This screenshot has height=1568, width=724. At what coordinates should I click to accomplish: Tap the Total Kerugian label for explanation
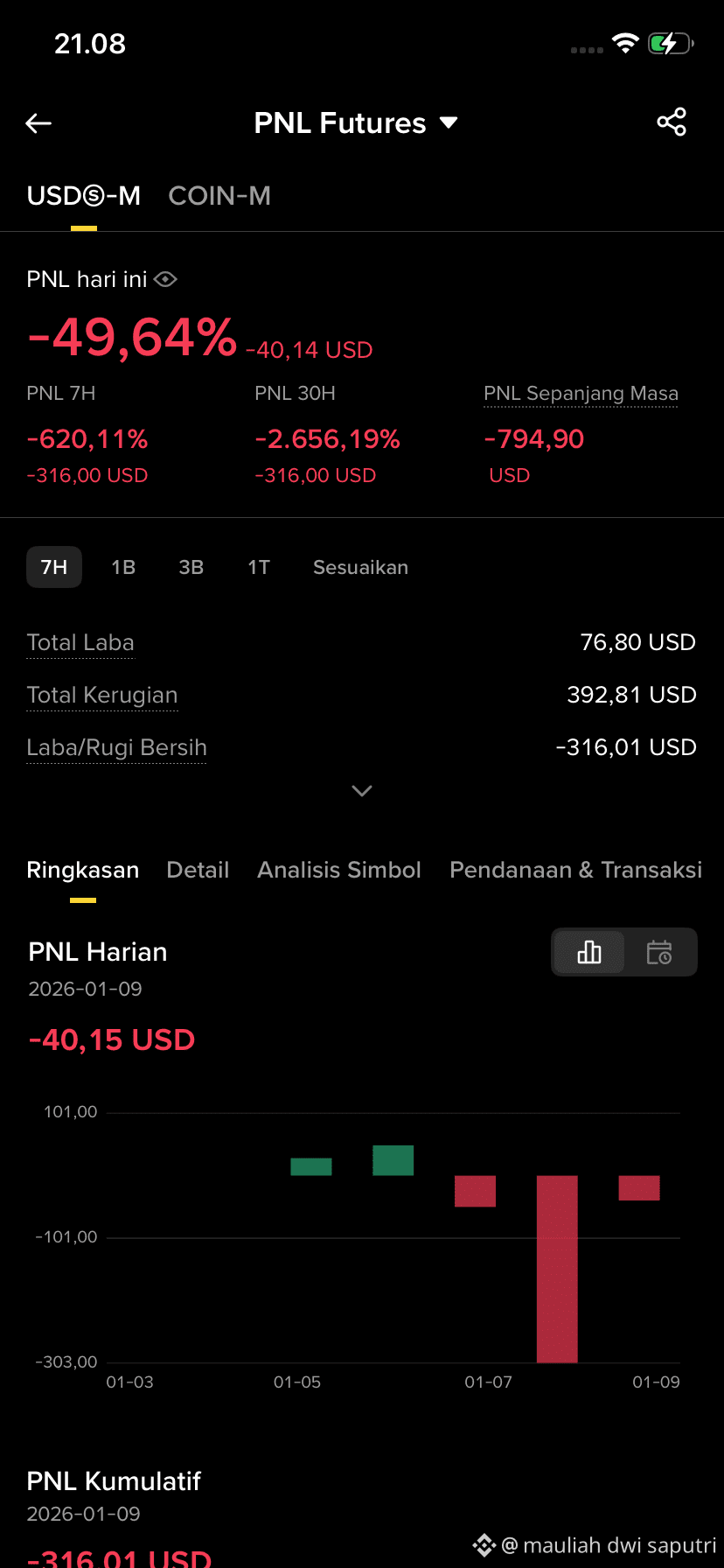click(x=102, y=695)
